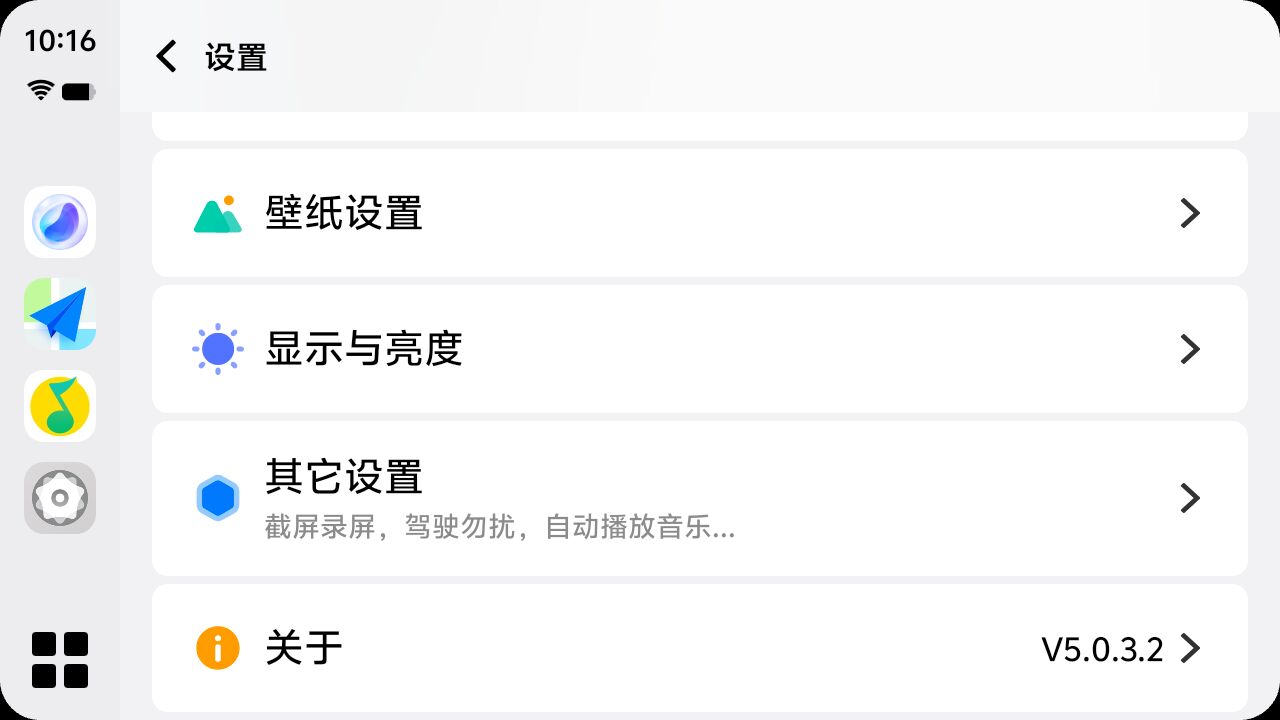This screenshot has width=1280, height=720.
Task: Open 壁纸设置 wallpaper settings
Action: [699, 213]
